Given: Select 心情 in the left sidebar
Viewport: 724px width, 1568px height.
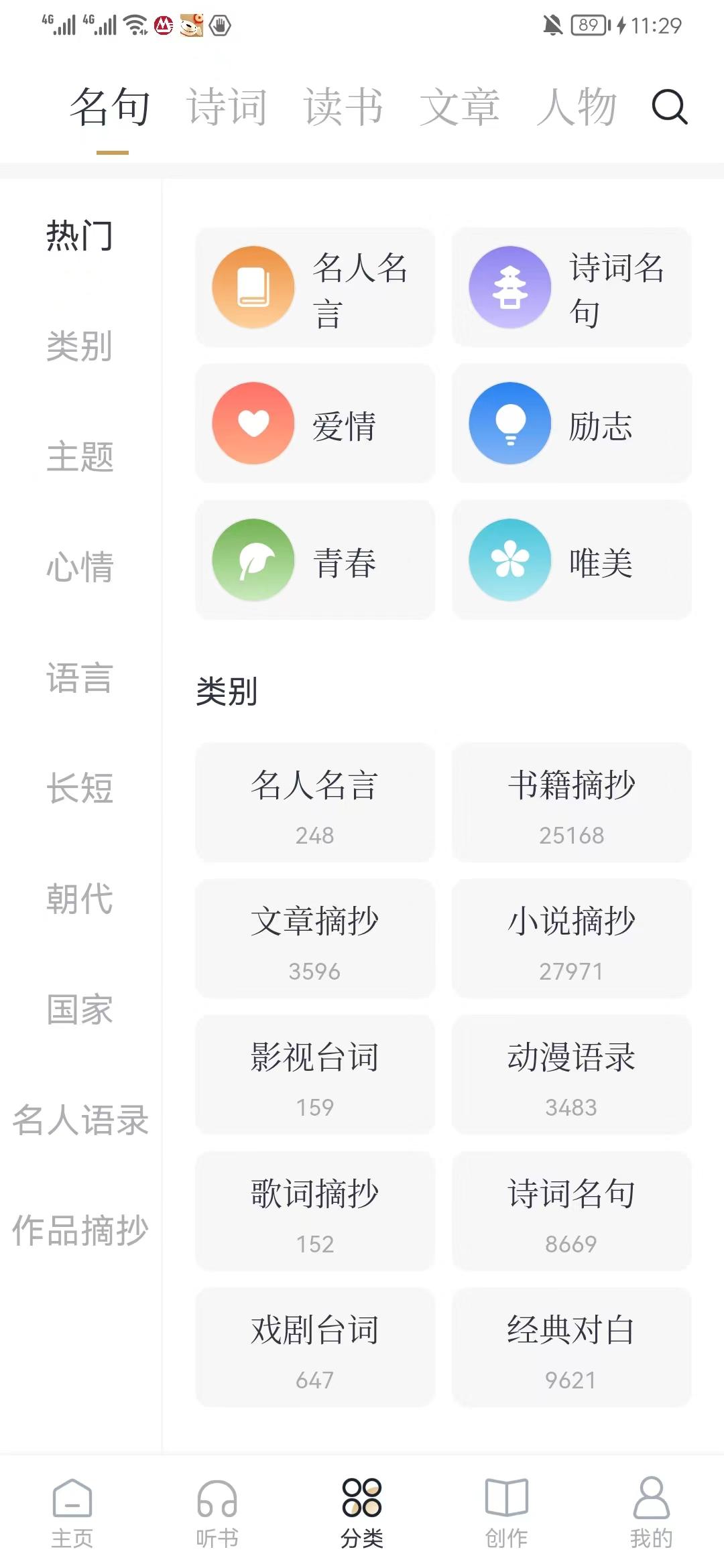Looking at the screenshot, I should point(80,567).
